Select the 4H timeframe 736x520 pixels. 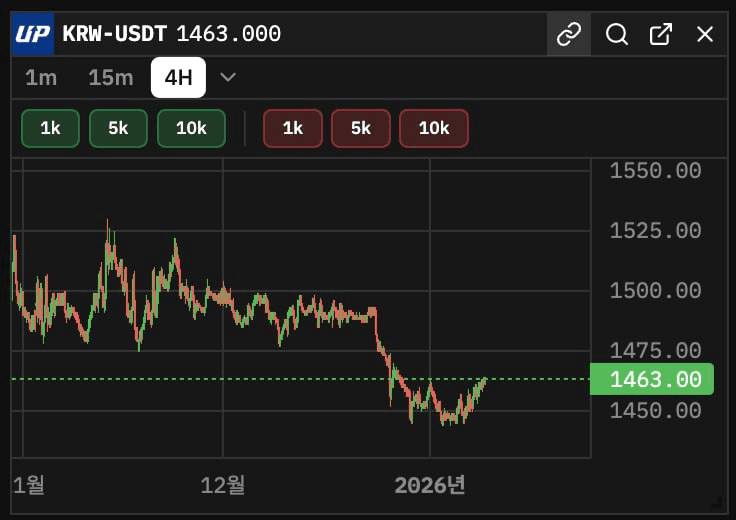tap(178, 77)
